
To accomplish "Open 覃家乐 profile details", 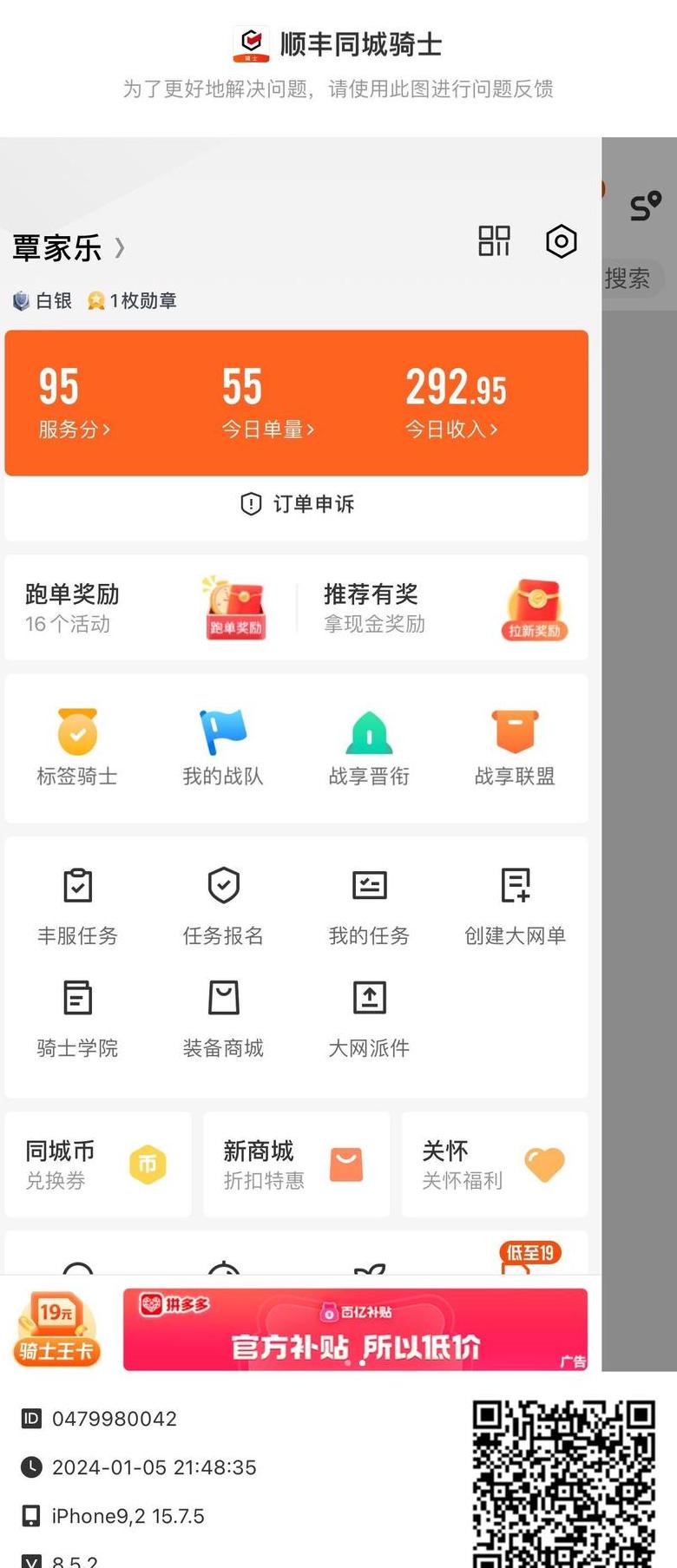I will [69, 248].
